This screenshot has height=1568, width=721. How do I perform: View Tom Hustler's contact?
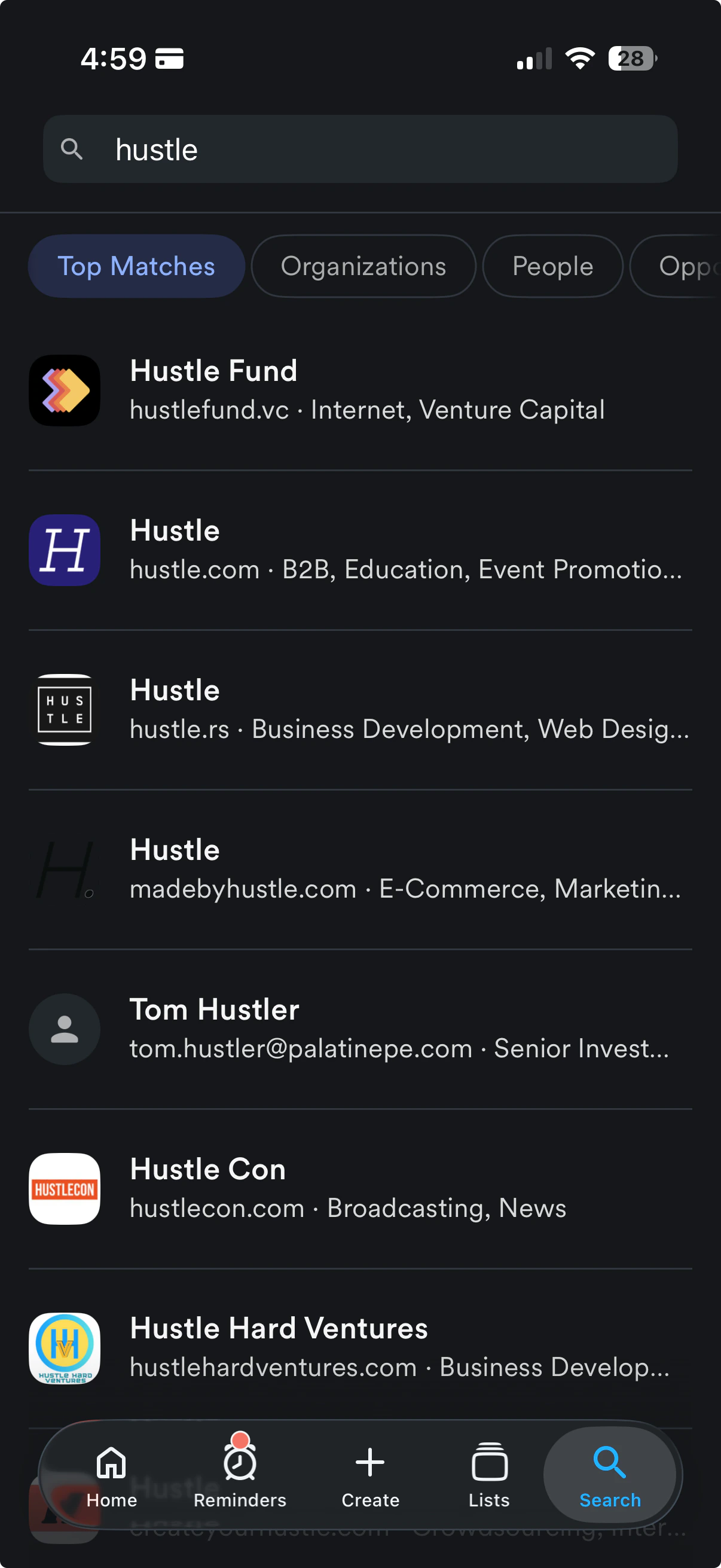(360, 1029)
